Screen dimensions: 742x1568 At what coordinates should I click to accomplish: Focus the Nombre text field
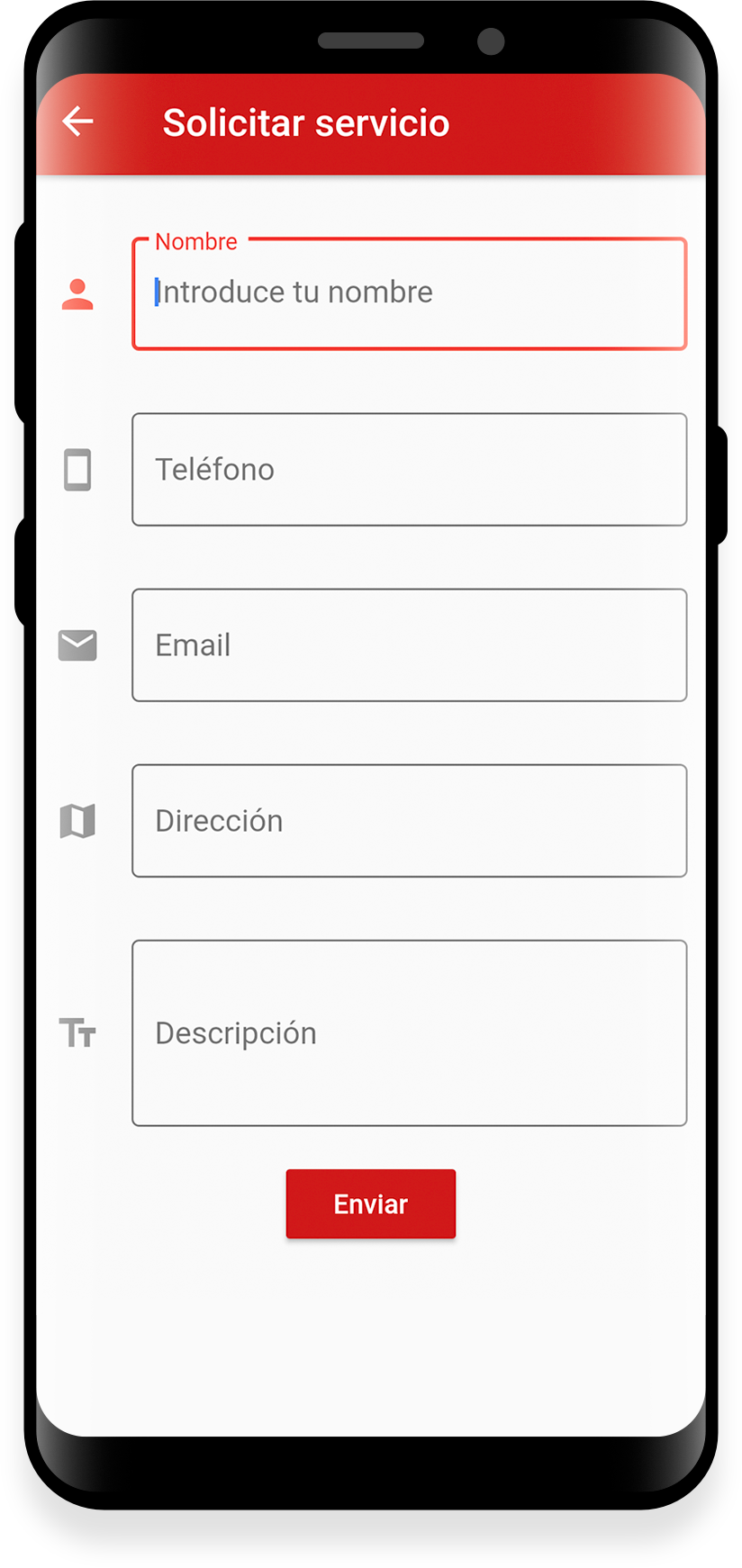pyautogui.click(x=410, y=293)
